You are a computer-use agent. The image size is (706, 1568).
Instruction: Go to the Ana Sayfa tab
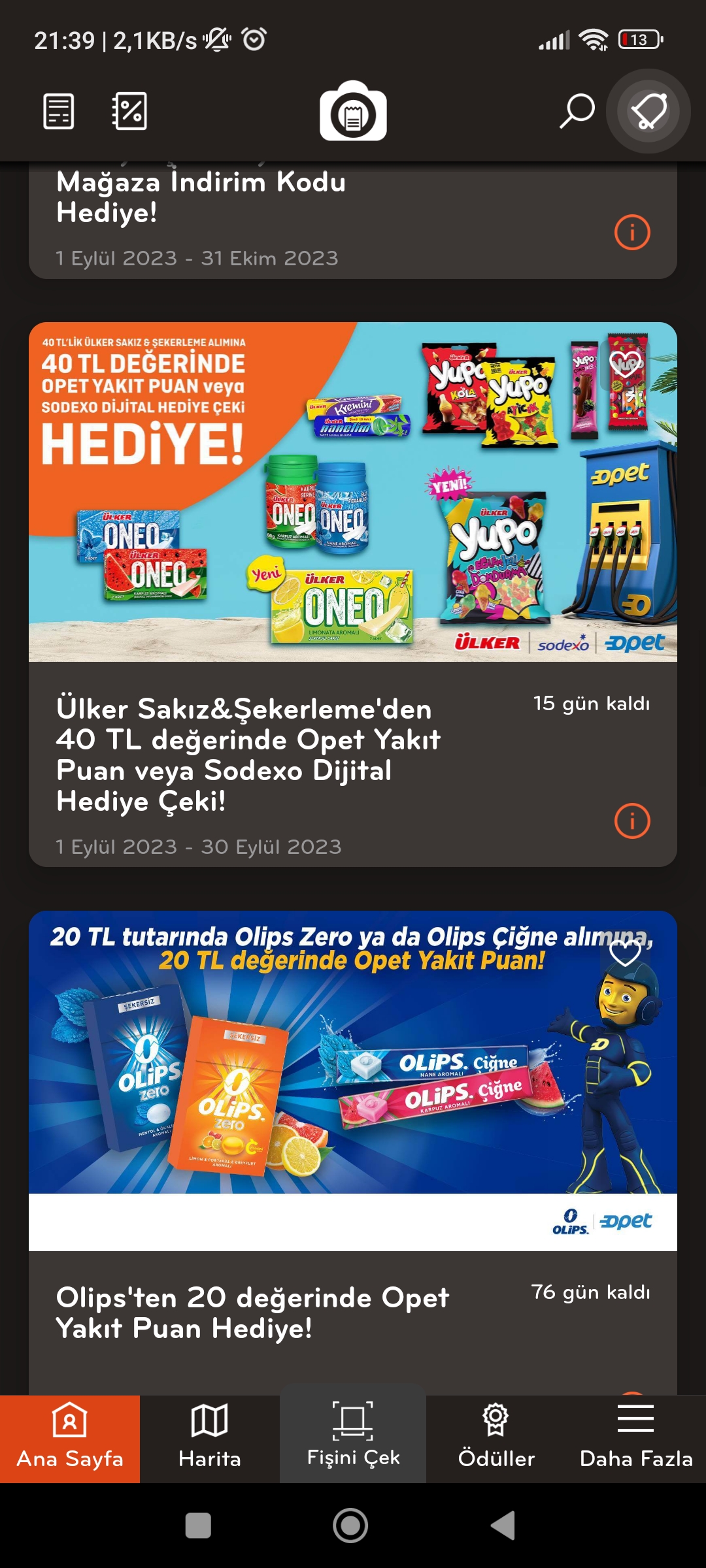click(70, 1439)
